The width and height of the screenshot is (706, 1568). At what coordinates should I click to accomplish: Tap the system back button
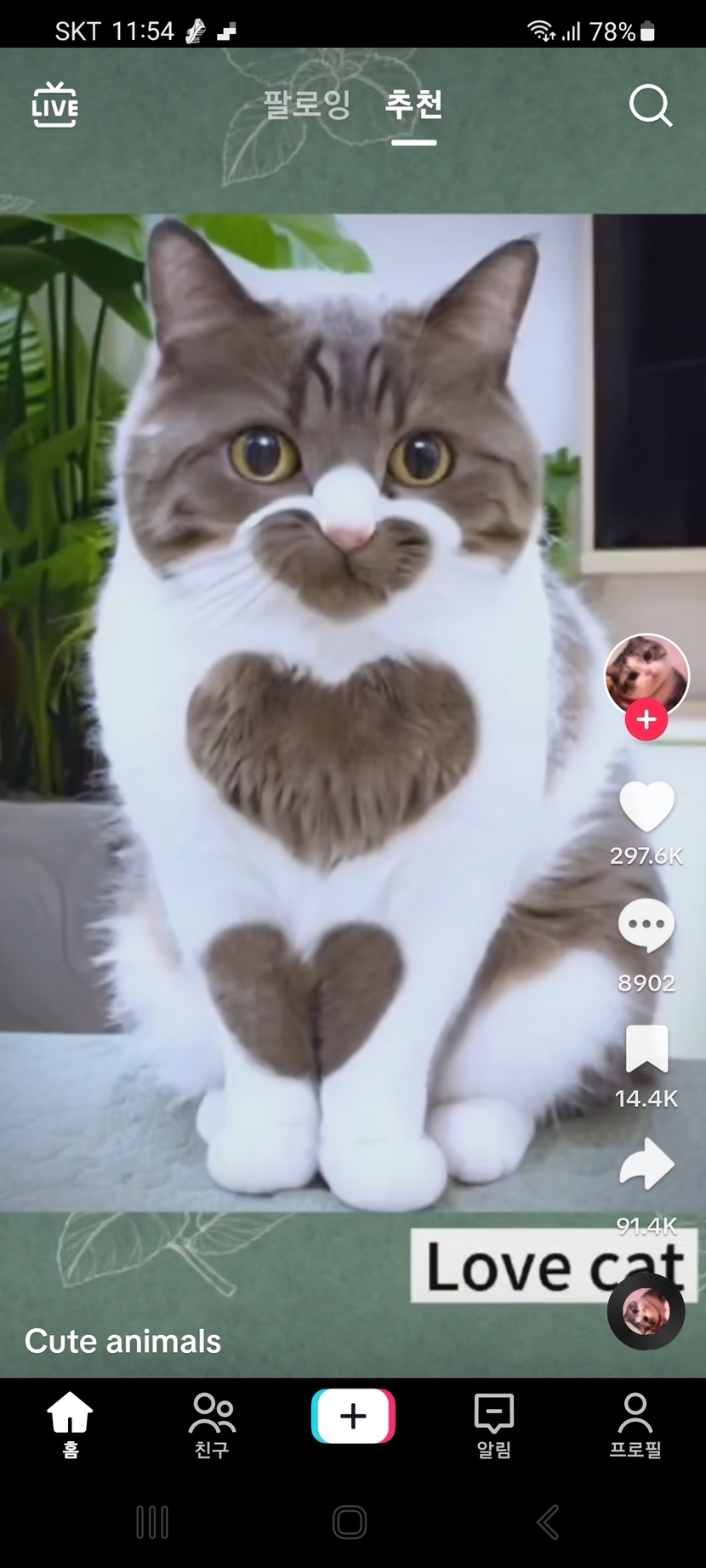(549, 1522)
